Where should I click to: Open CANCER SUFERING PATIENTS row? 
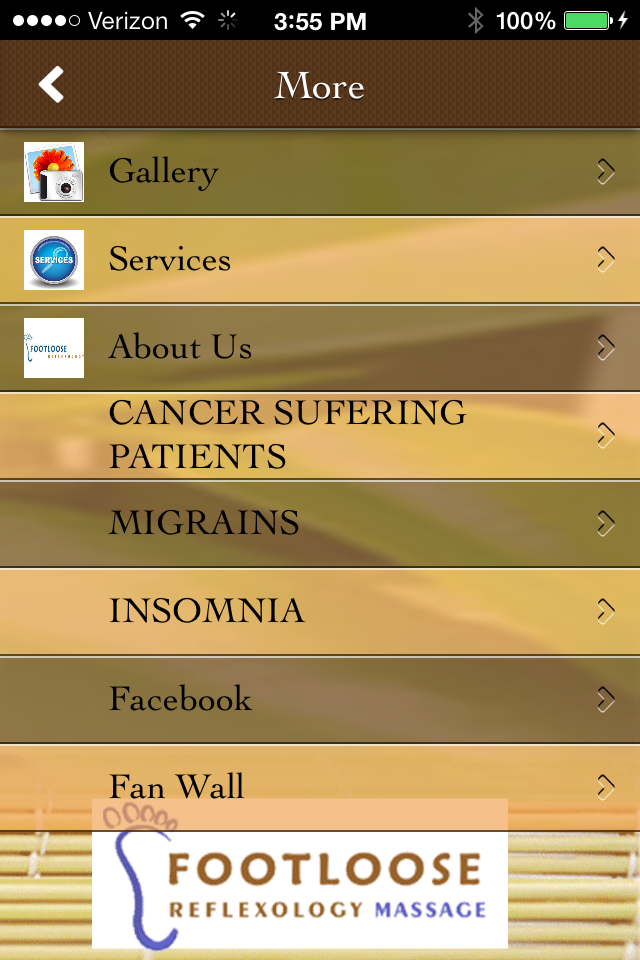point(320,435)
